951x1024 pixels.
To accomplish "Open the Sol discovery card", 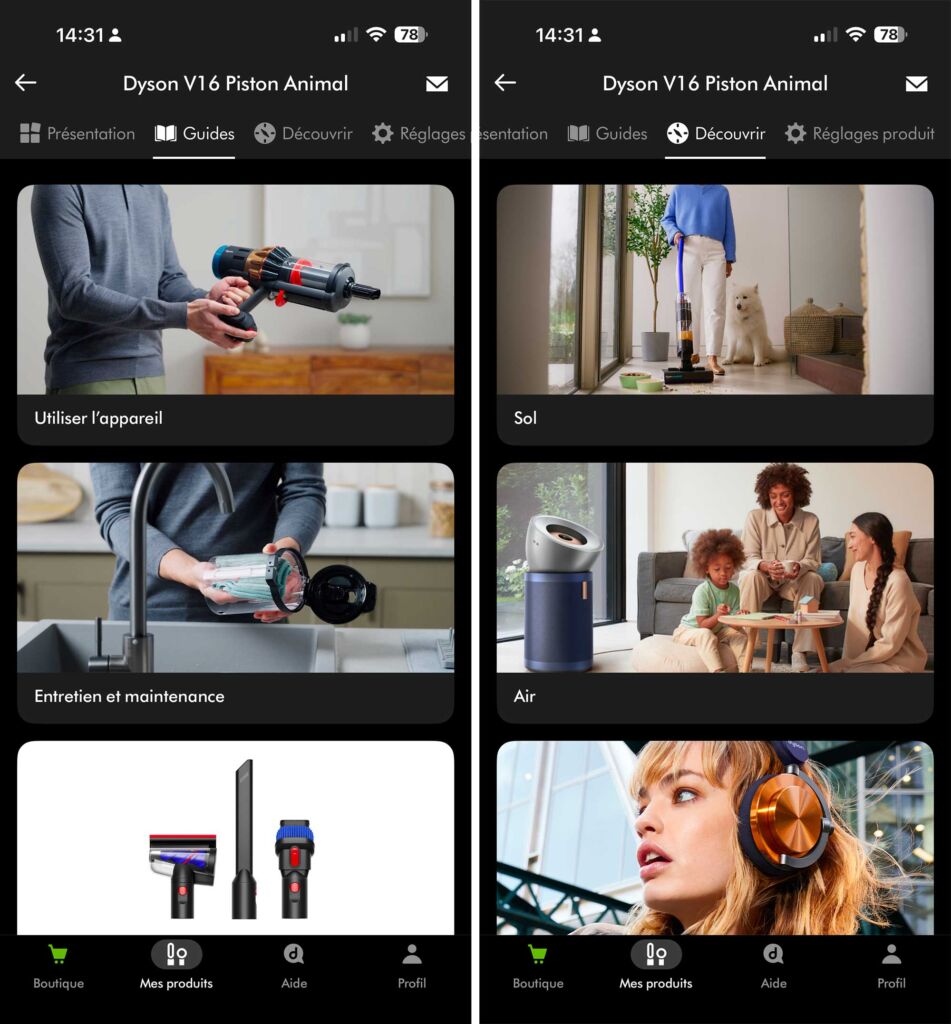I will 715,314.
